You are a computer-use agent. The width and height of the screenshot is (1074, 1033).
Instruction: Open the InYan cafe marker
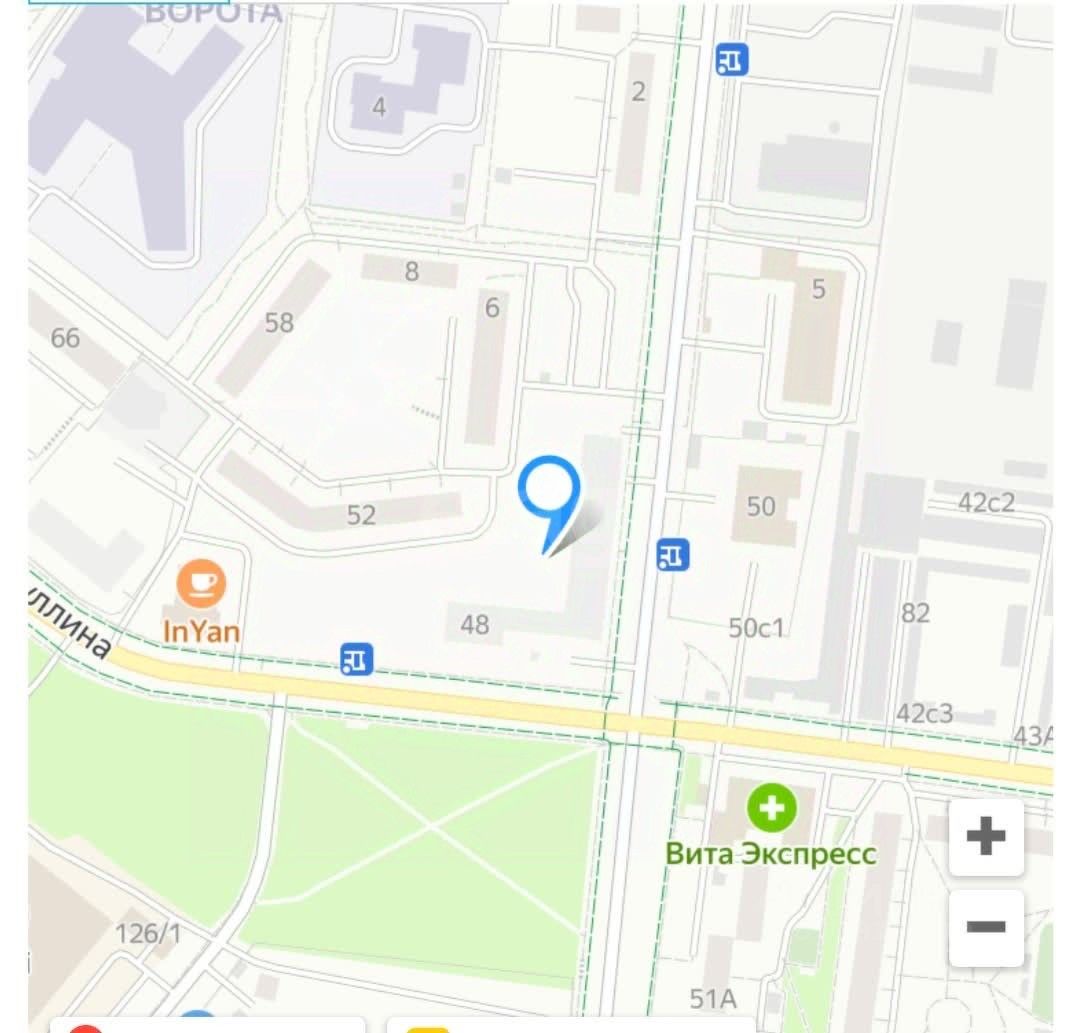[201, 583]
